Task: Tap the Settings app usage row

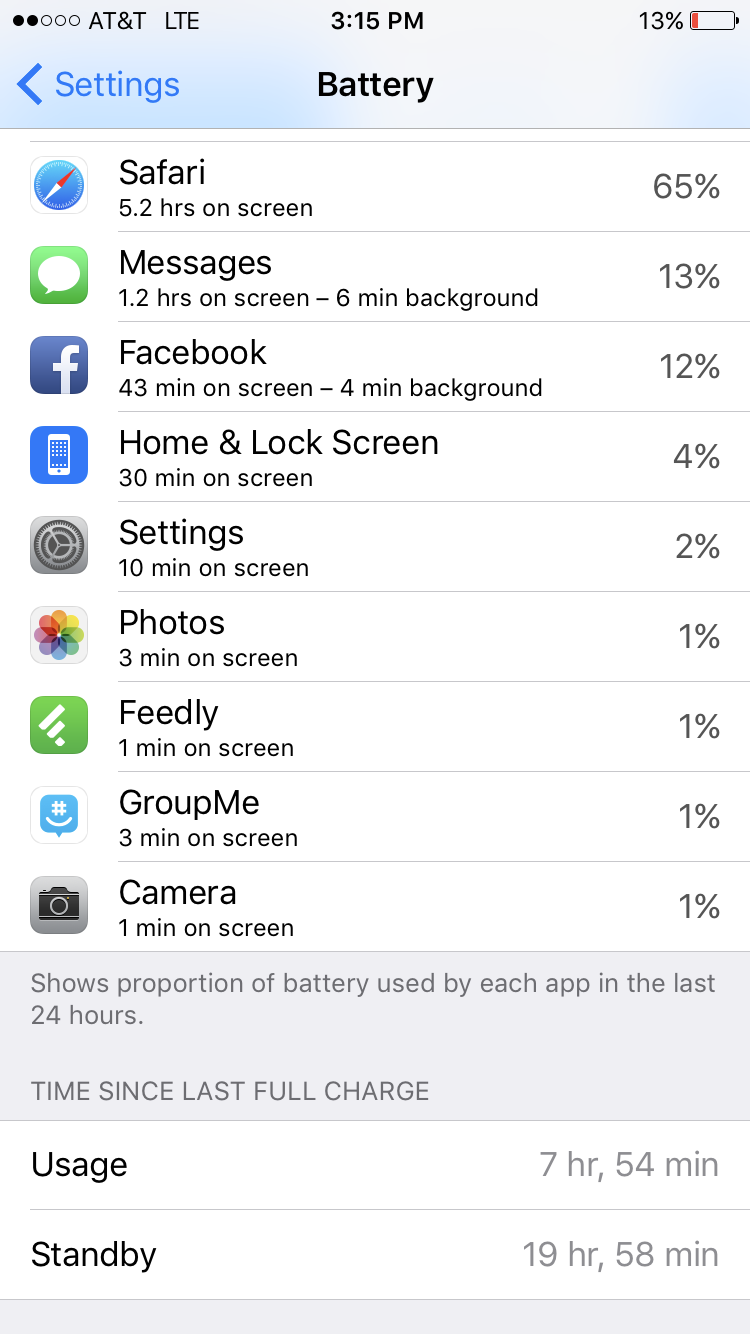Action: (375, 547)
